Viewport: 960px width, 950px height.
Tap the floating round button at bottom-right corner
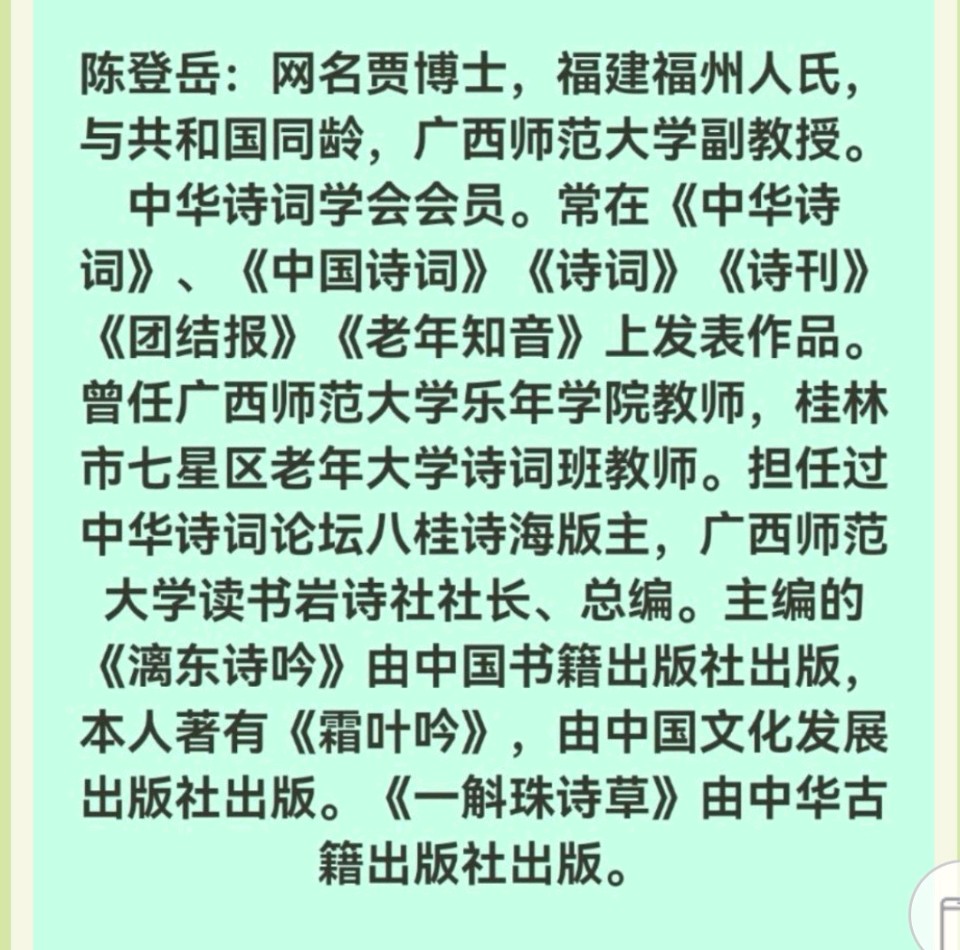pyautogui.click(x=940, y=915)
